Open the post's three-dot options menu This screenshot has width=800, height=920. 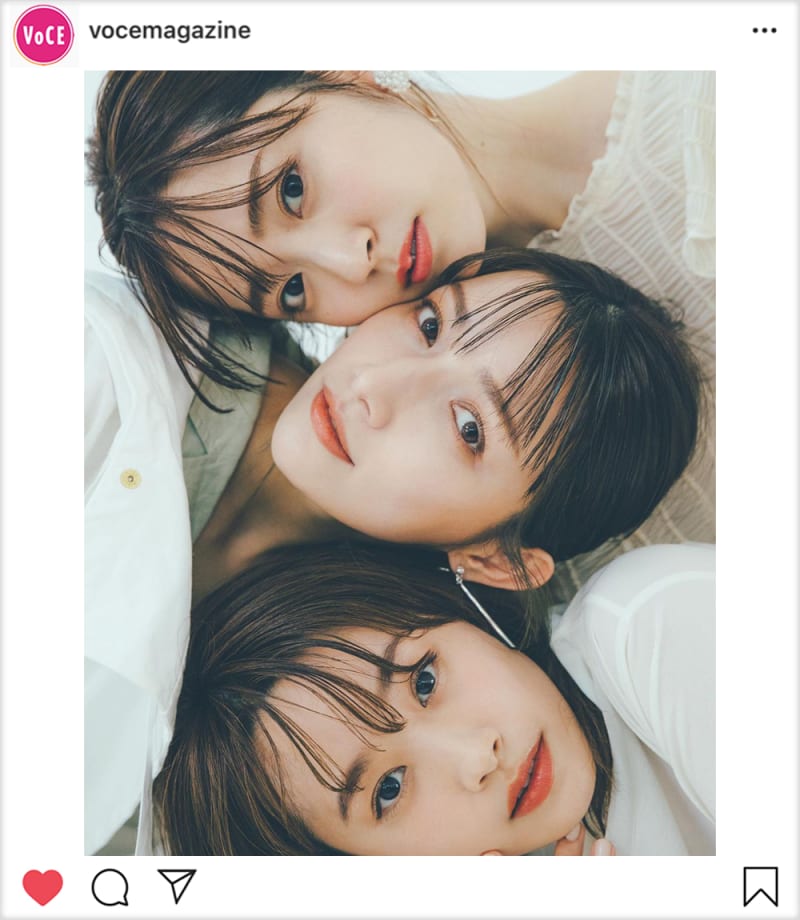tap(764, 31)
